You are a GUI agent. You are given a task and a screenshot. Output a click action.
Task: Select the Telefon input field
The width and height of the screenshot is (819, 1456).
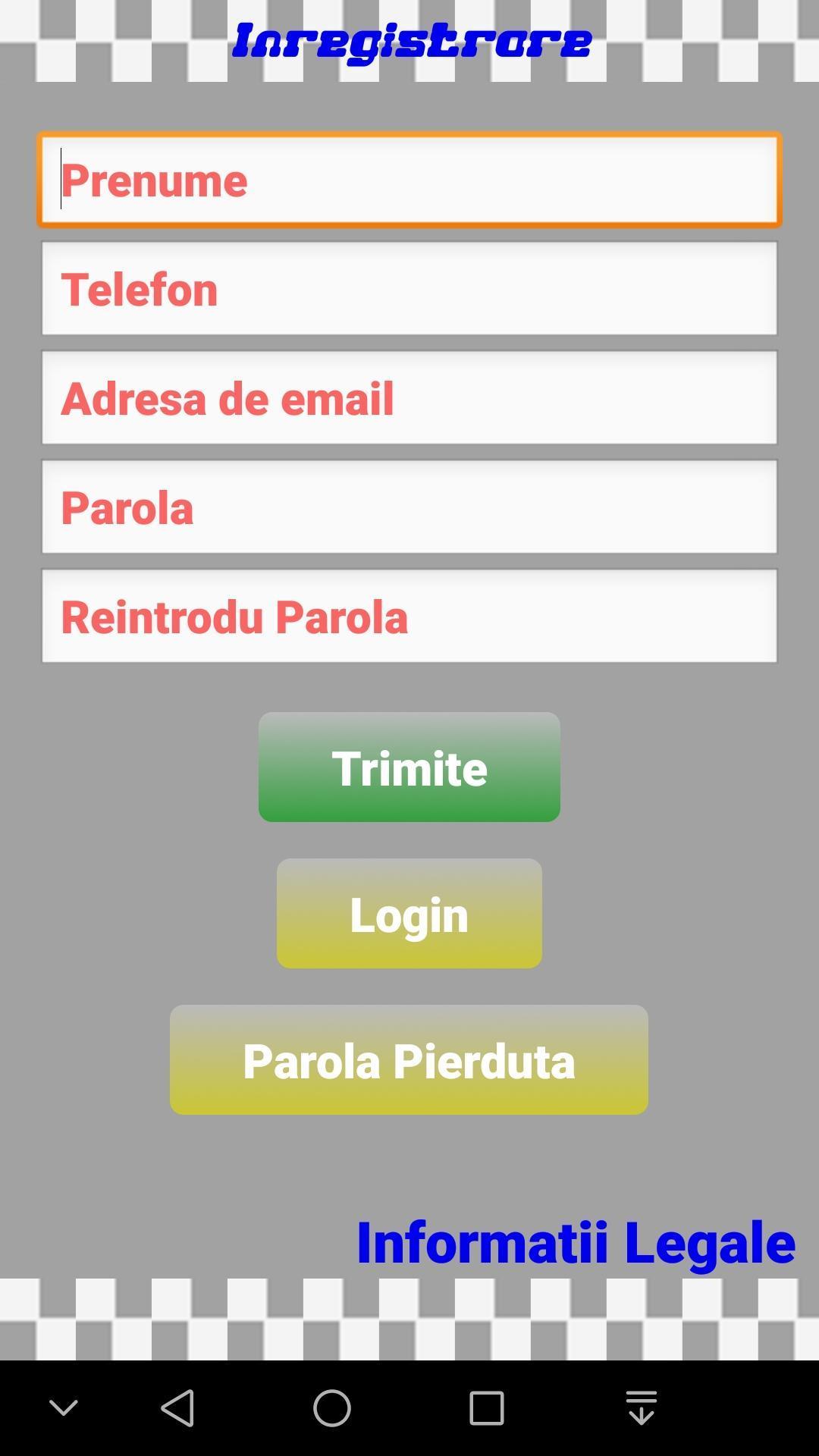click(409, 289)
